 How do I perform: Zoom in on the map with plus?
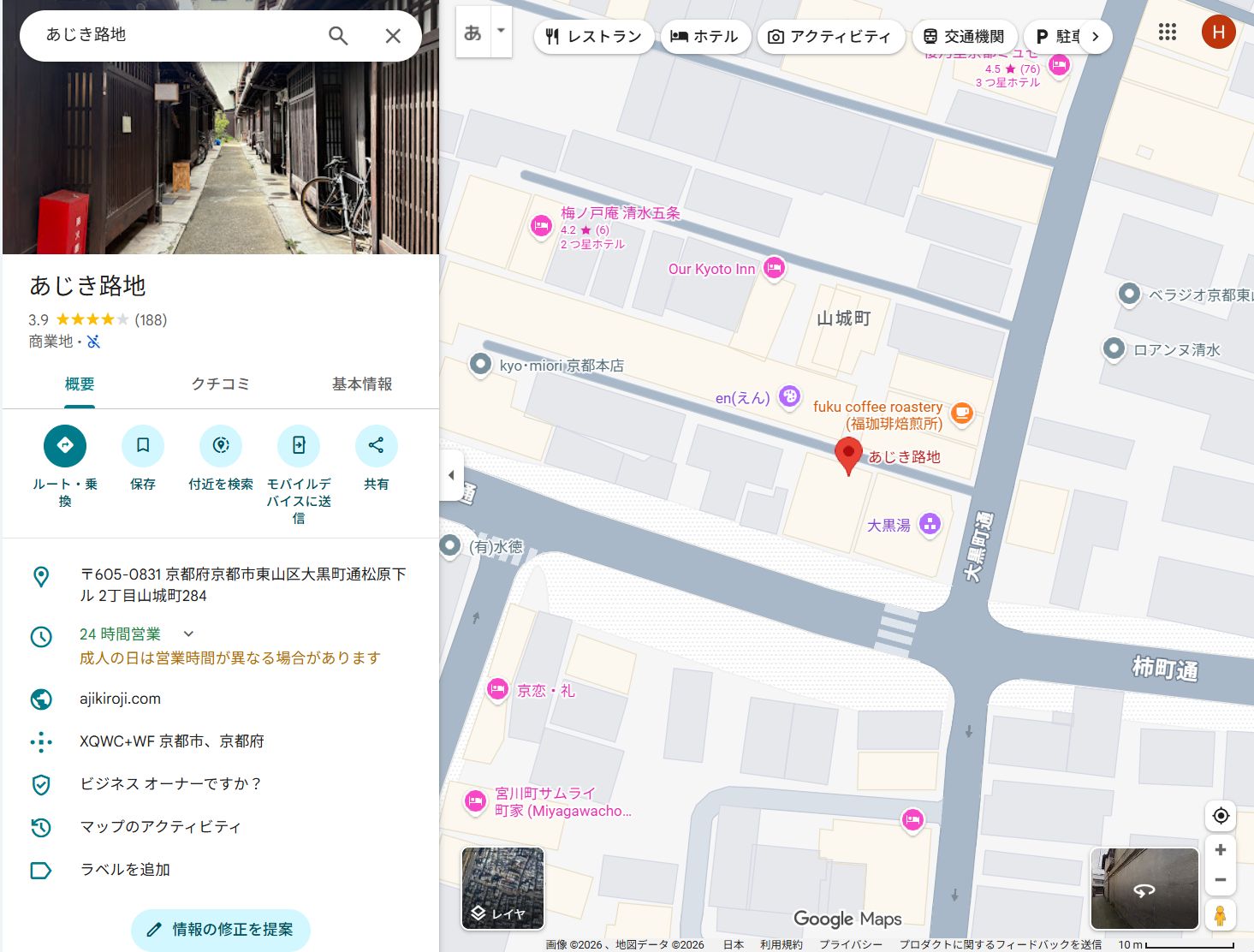1221,849
